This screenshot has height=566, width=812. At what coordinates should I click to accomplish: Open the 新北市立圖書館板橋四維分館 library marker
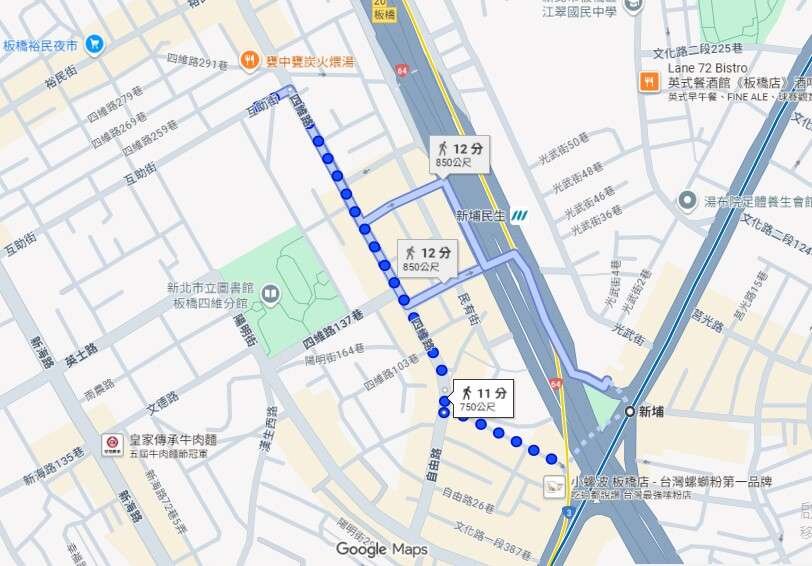click(270, 294)
